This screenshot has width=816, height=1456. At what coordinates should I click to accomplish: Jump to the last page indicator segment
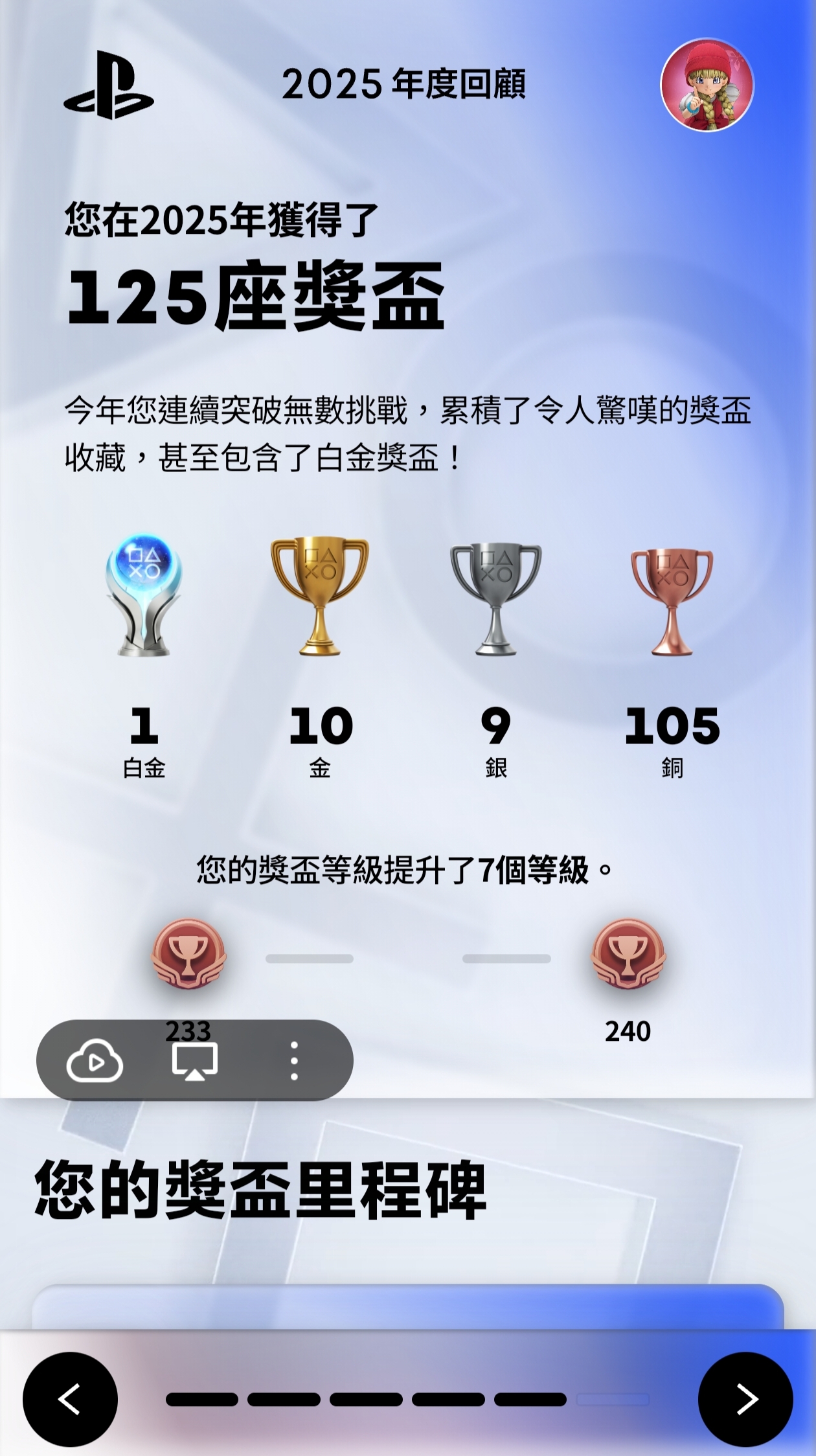coord(613,1399)
